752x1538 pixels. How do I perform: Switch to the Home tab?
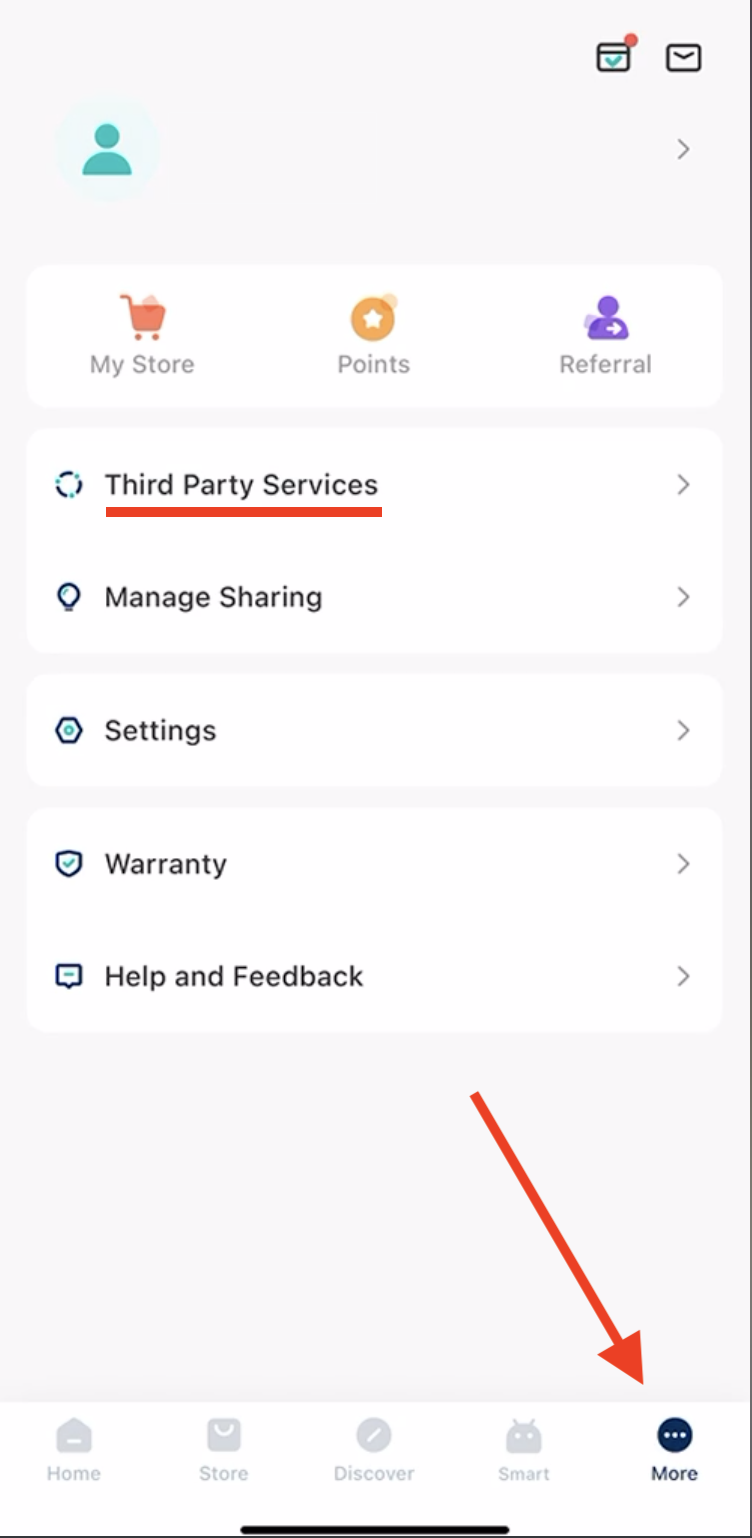pos(74,1449)
